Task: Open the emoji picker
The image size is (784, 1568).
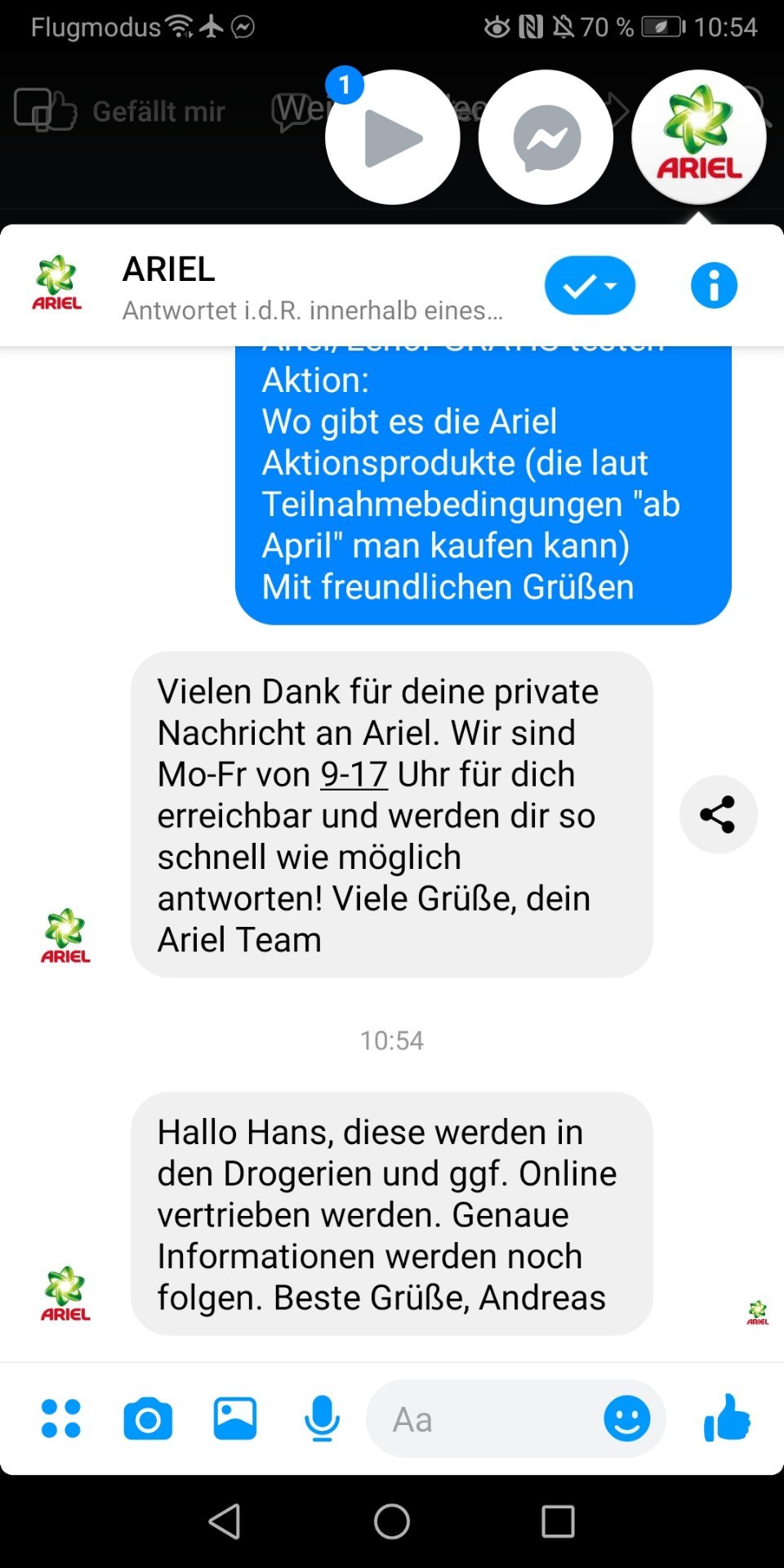Action: 627,1419
